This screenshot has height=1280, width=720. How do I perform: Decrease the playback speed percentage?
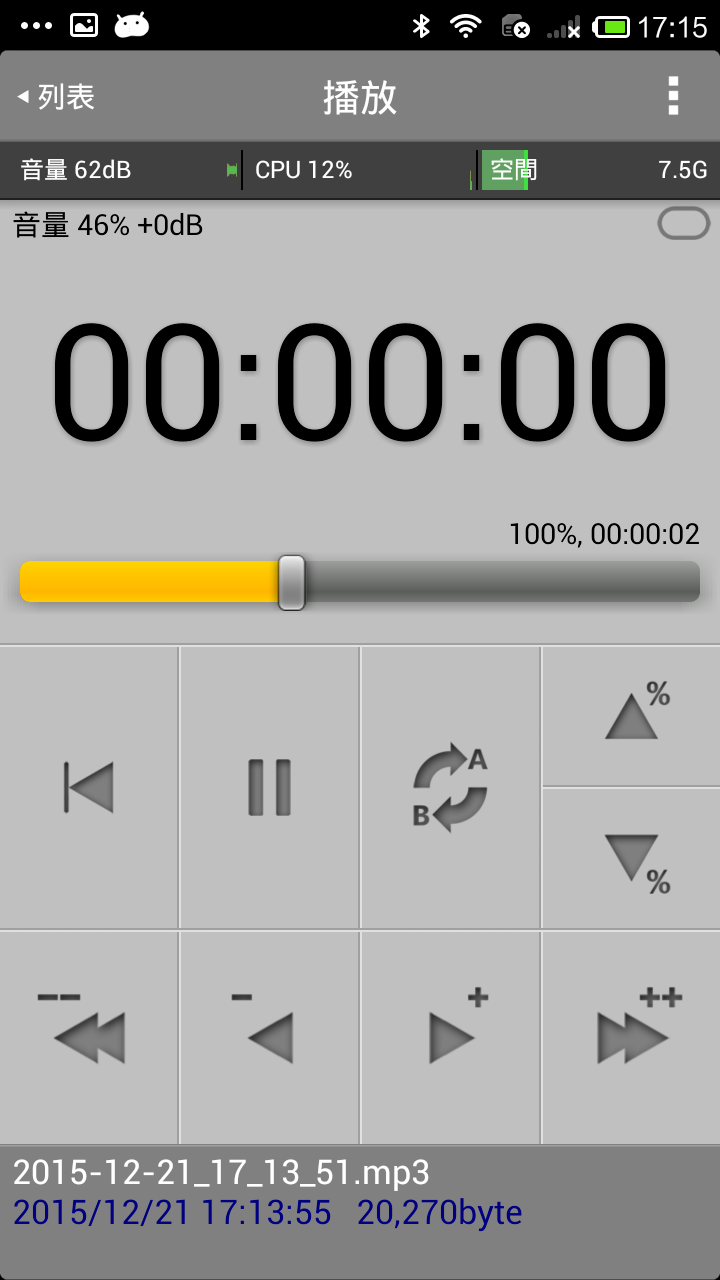(631, 859)
